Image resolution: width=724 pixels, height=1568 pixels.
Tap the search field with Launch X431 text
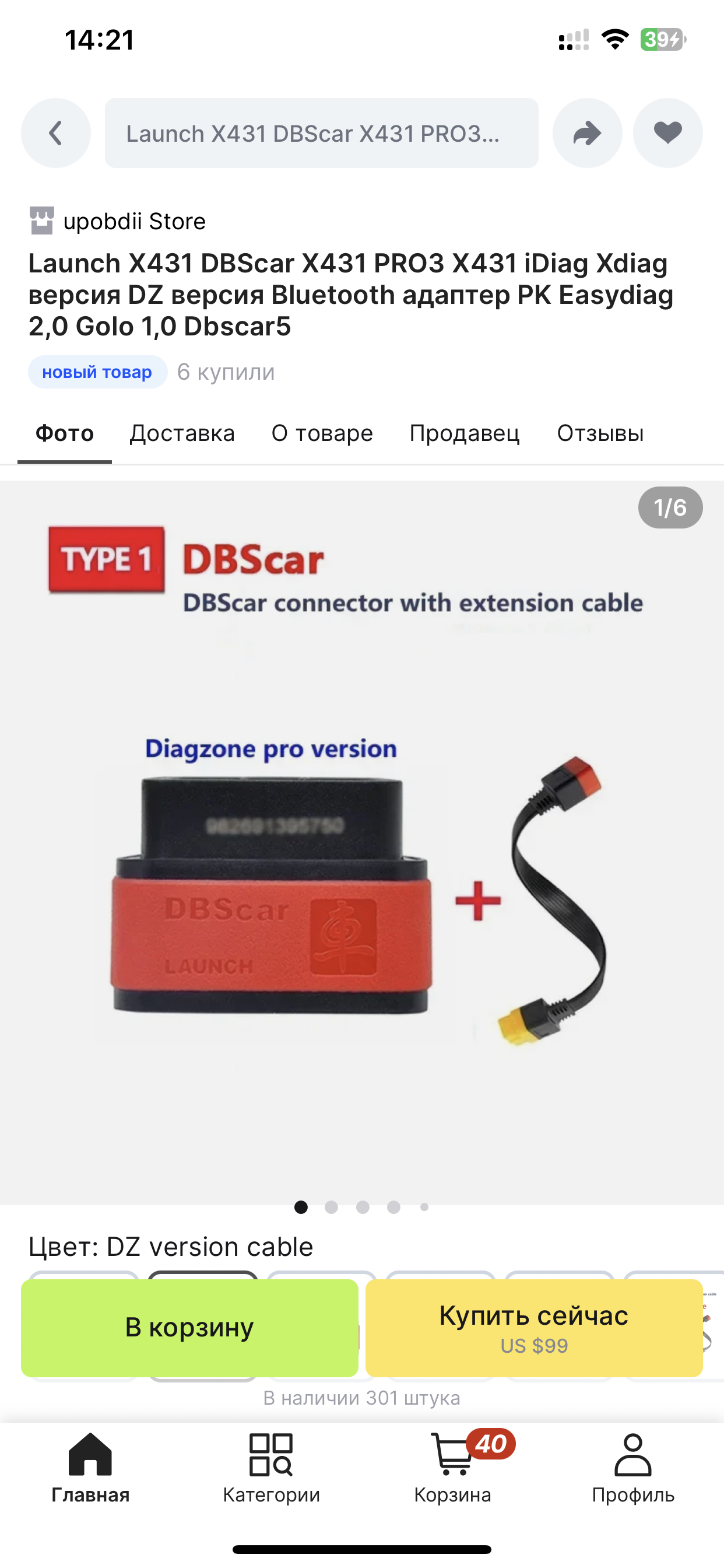point(321,132)
